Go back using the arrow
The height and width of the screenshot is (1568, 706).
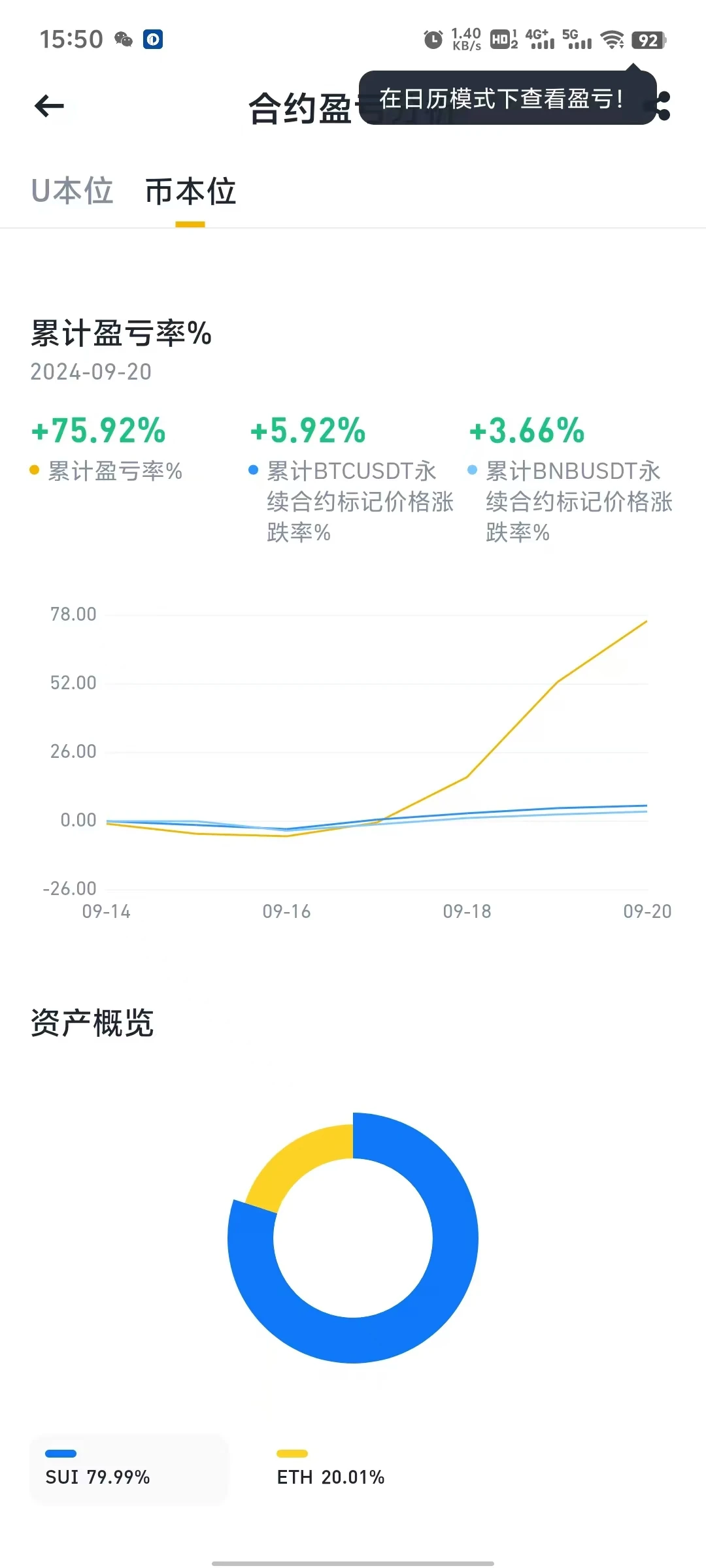point(49,106)
